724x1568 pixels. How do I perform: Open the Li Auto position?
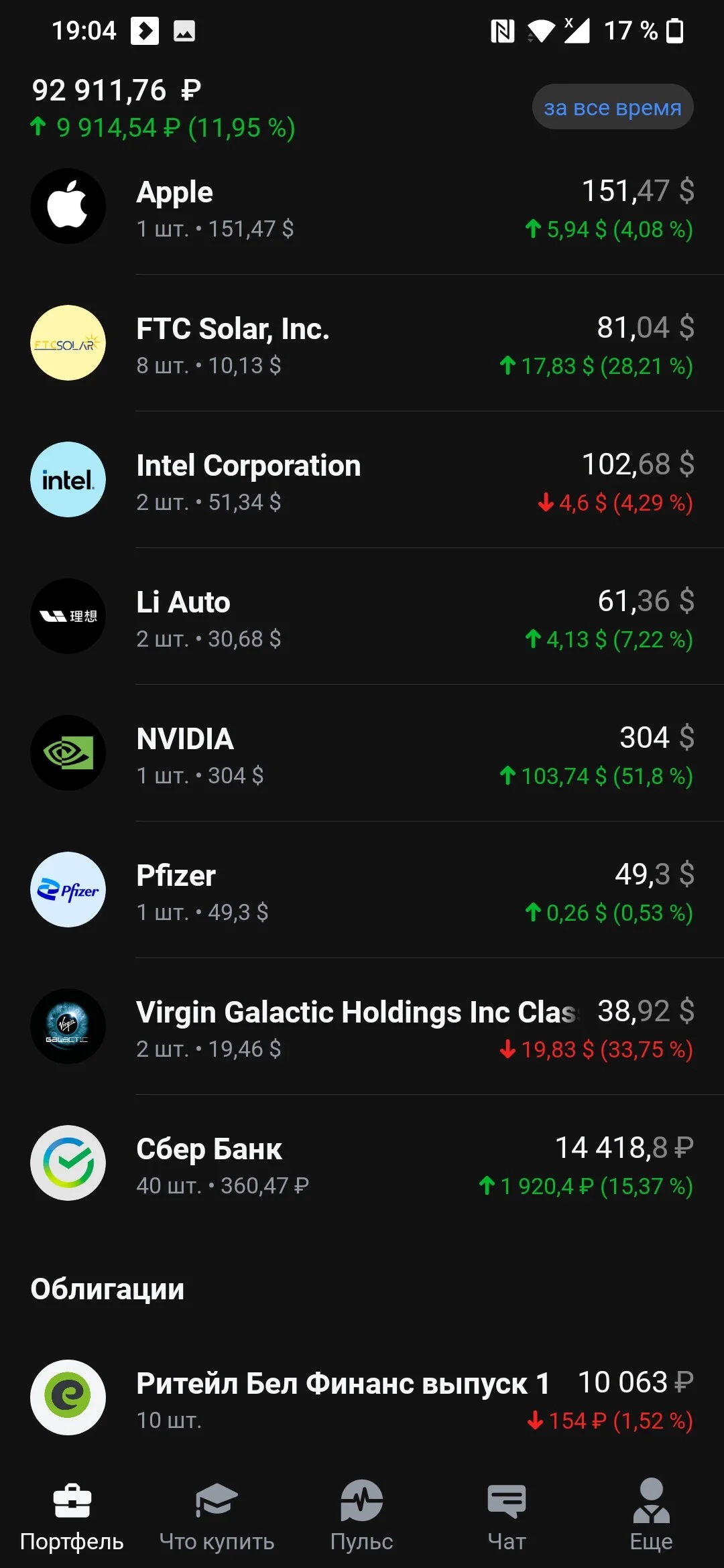(x=362, y=616)
